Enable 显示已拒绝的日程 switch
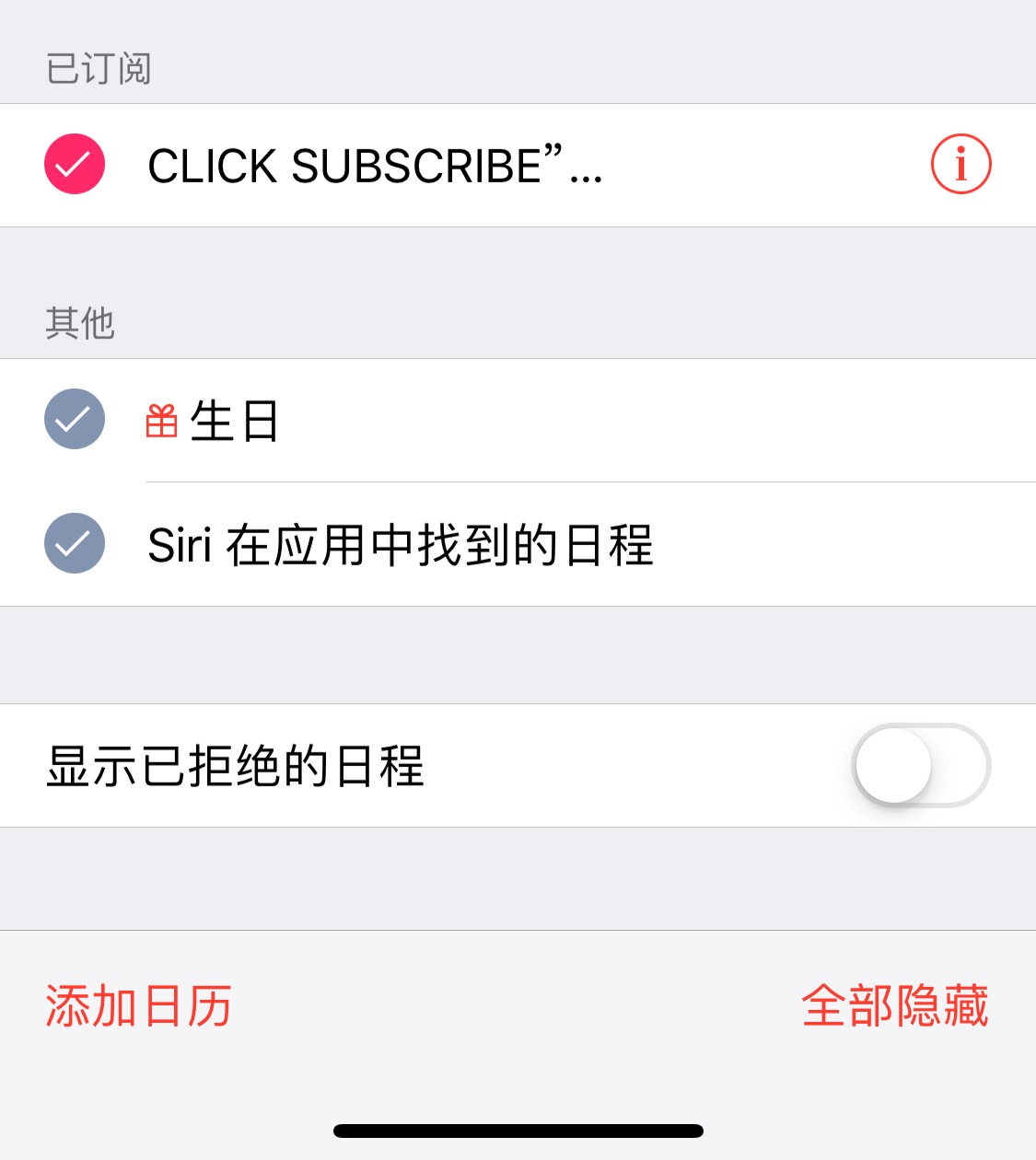 [920, 765]
